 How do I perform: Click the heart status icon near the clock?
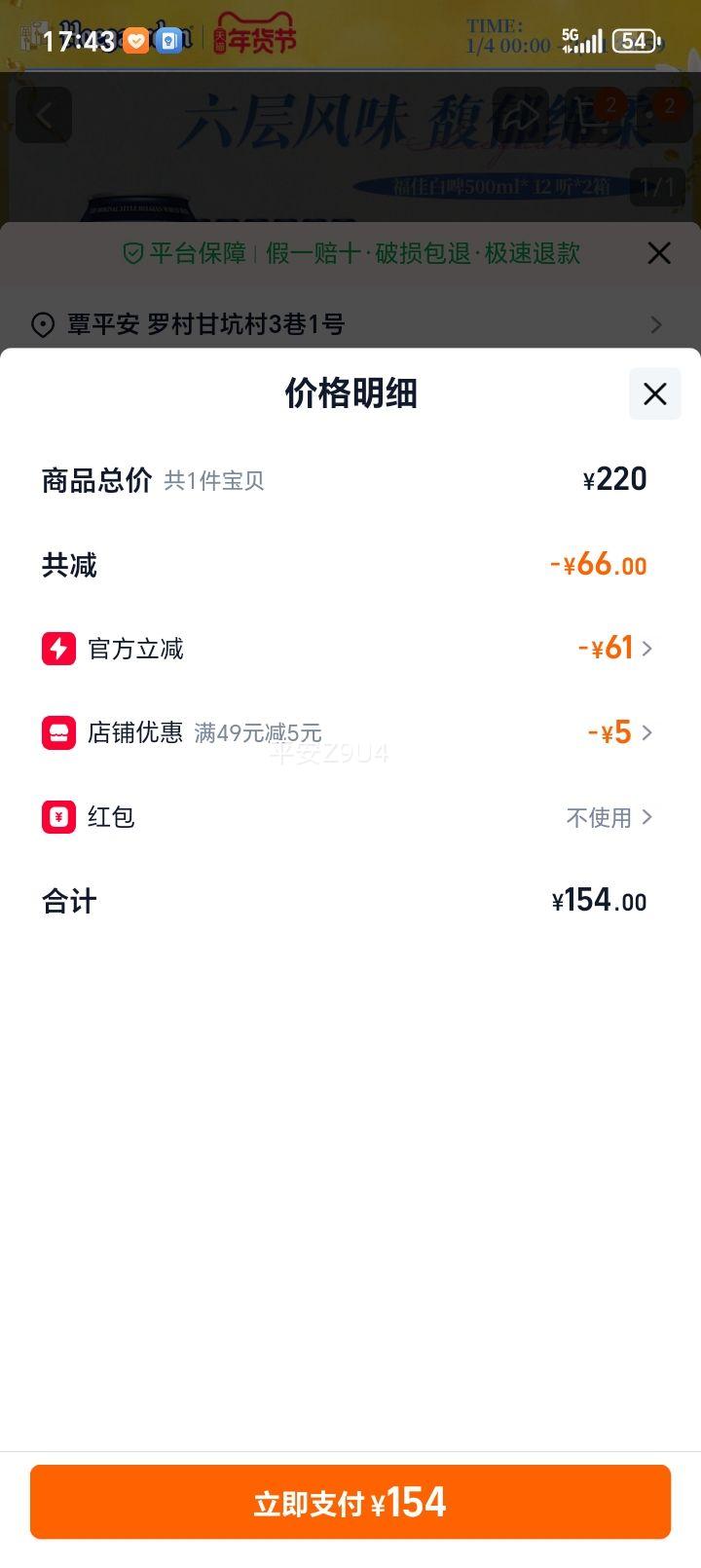point(134,40)
